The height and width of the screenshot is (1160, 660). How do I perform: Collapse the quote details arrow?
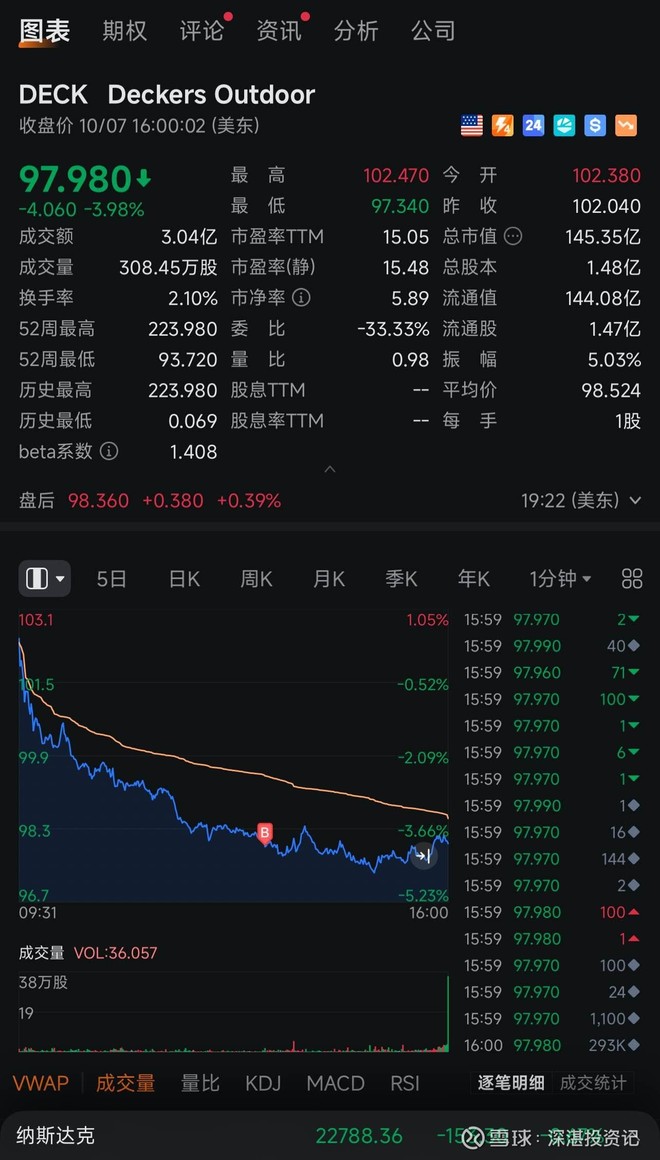329,468
